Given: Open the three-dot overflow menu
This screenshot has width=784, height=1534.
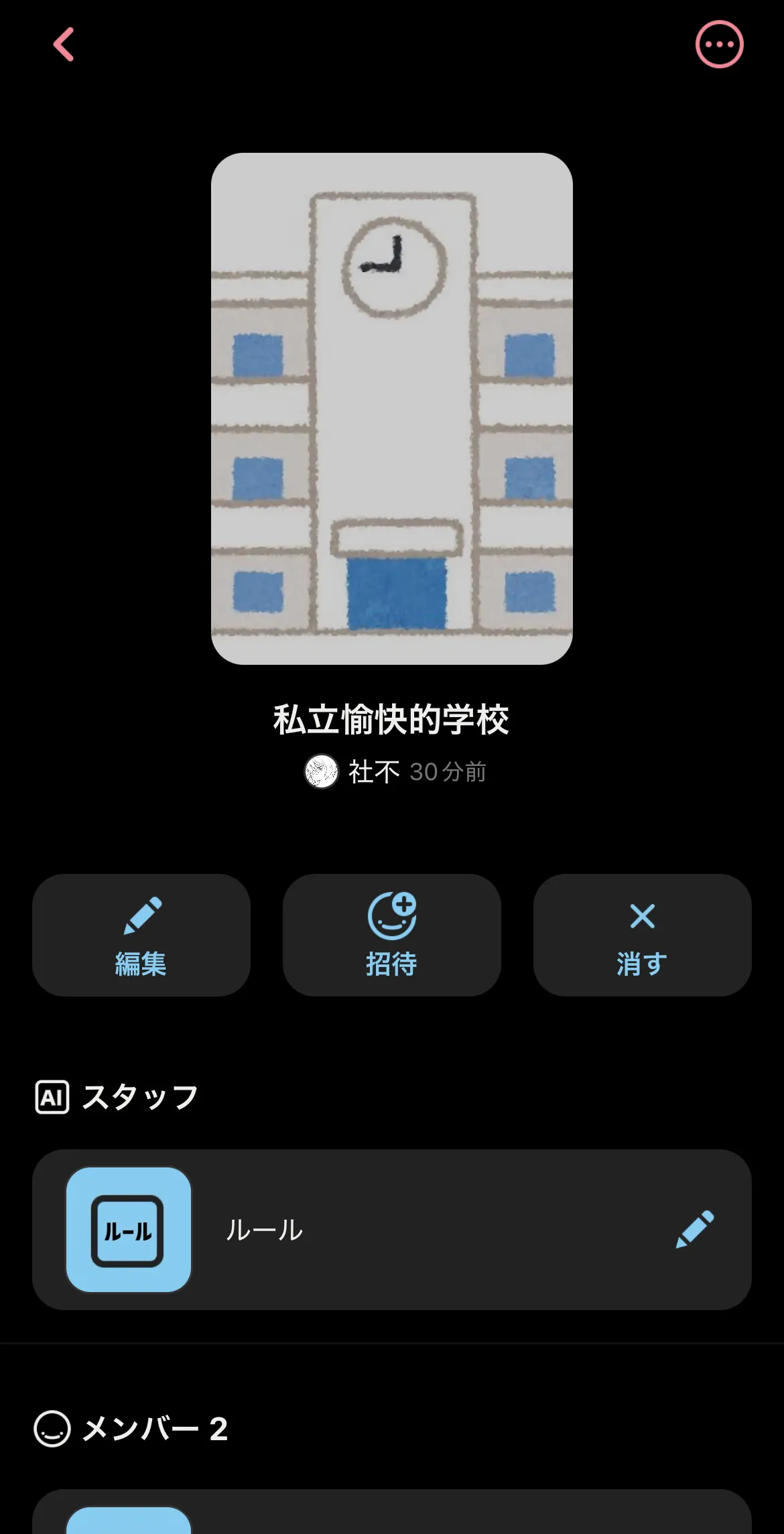Looking at the screenshot, I should point(719,44).
